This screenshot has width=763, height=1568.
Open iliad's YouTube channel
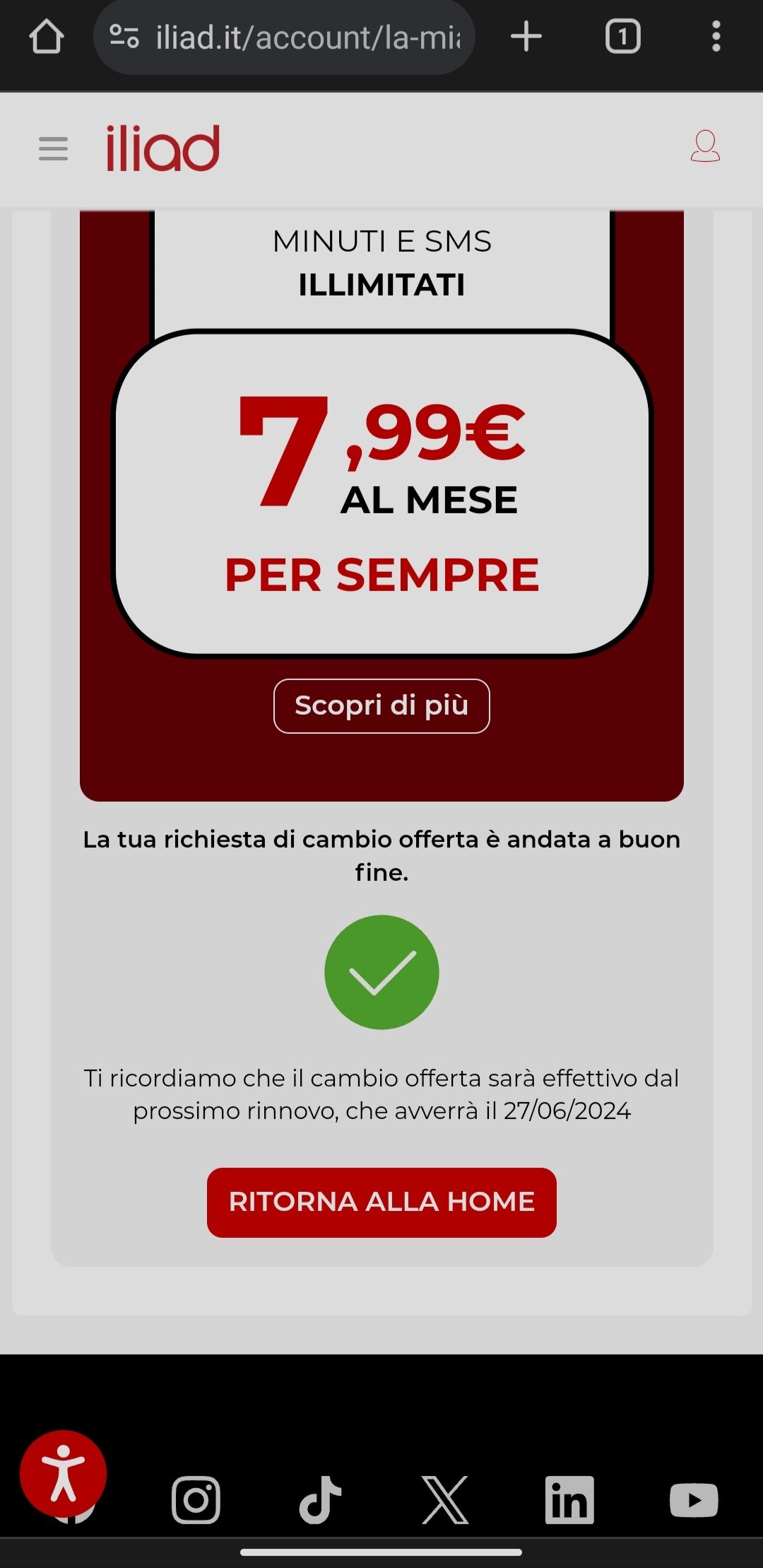tap(694, 1500)
